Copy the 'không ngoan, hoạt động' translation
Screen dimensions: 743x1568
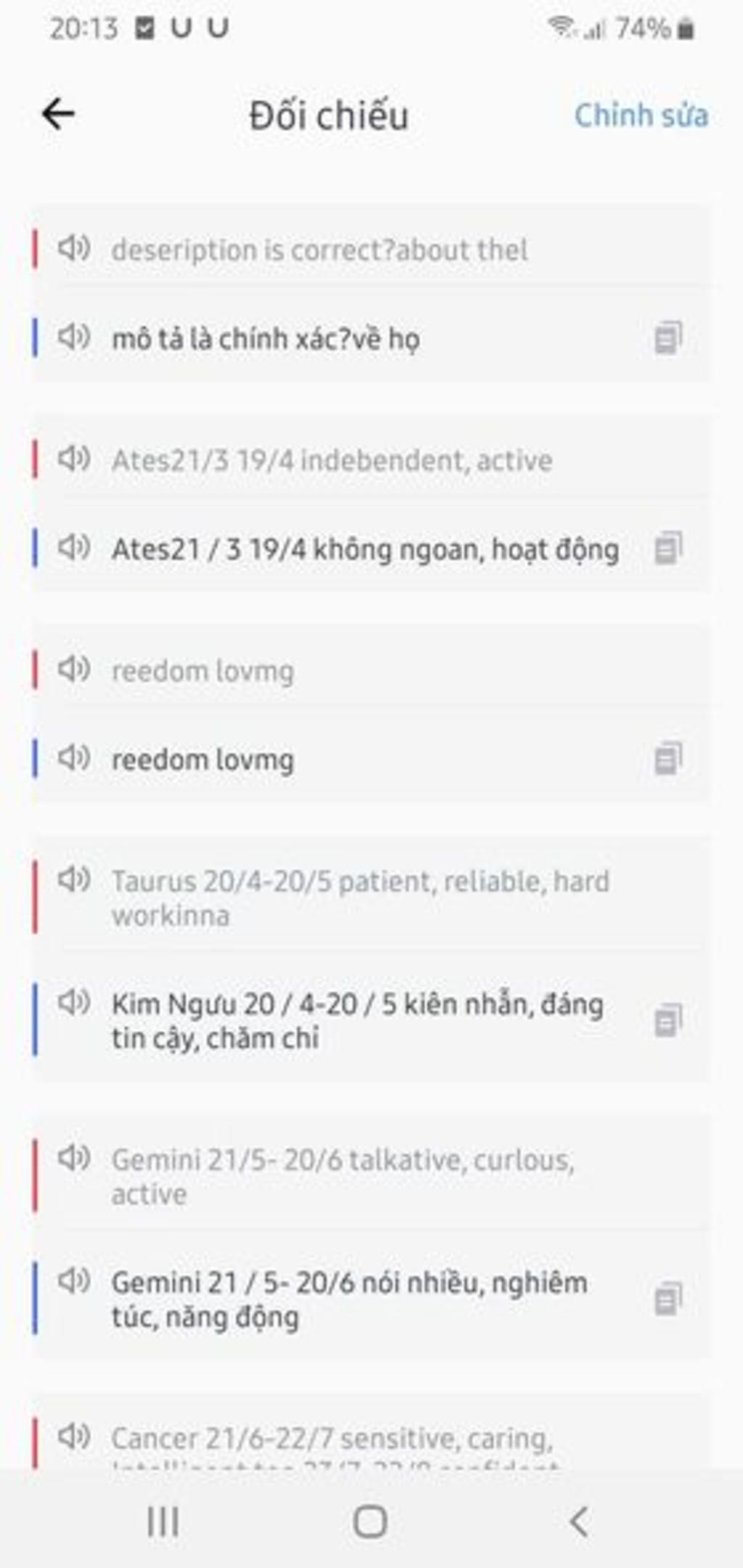pos(668,548)
